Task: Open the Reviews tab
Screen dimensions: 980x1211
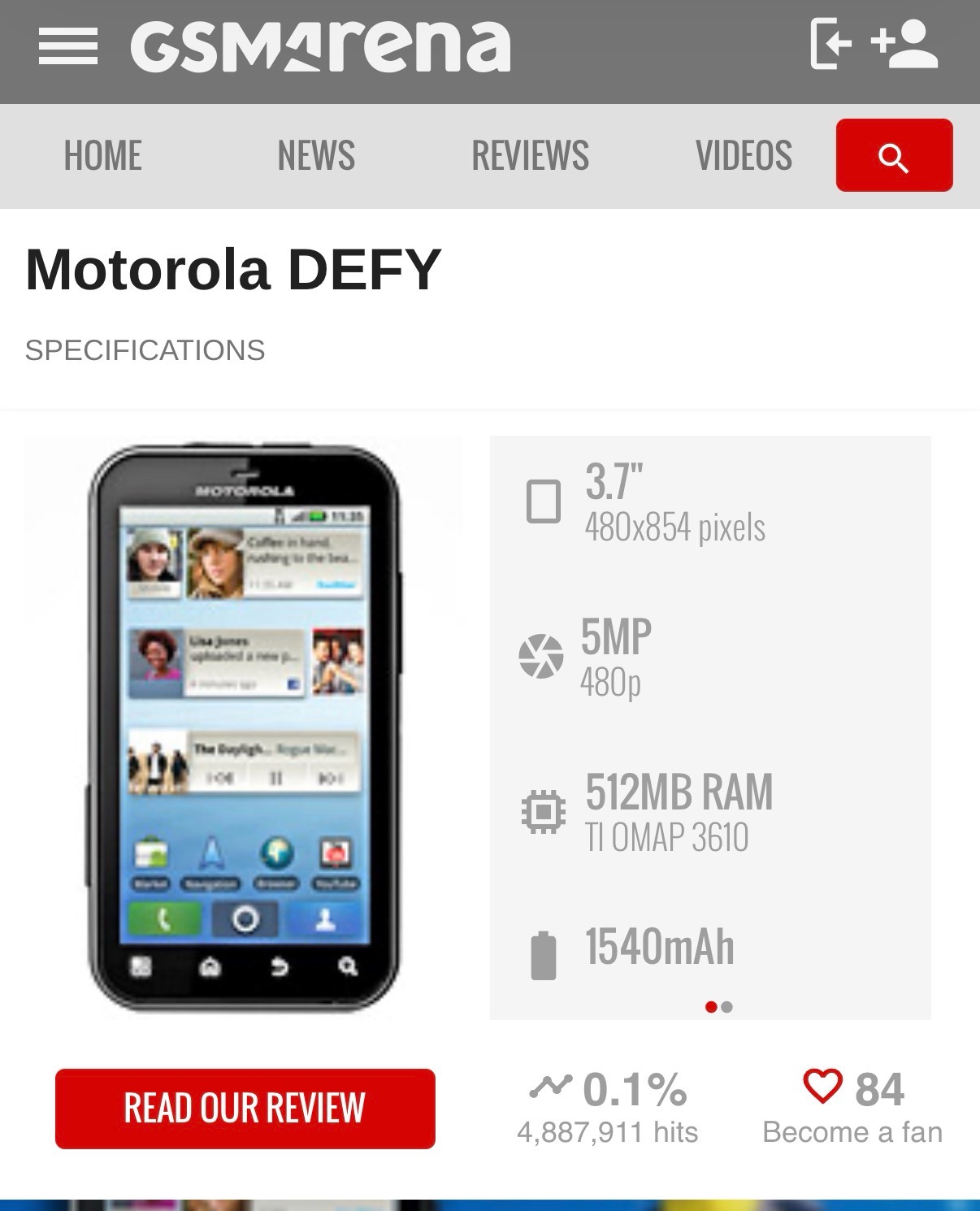Action: (530, 155)
